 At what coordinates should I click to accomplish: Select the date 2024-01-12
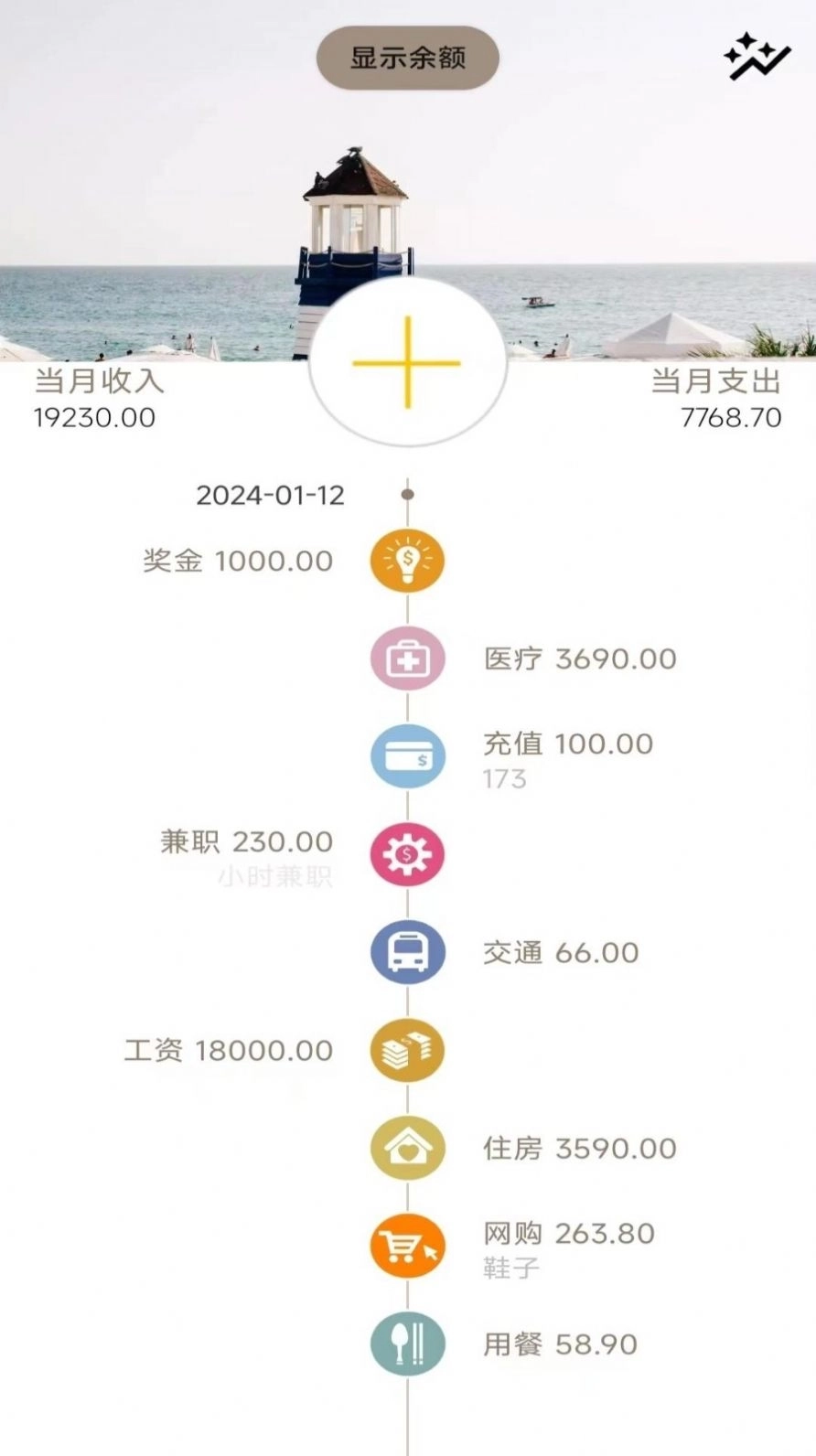(270, 495)
